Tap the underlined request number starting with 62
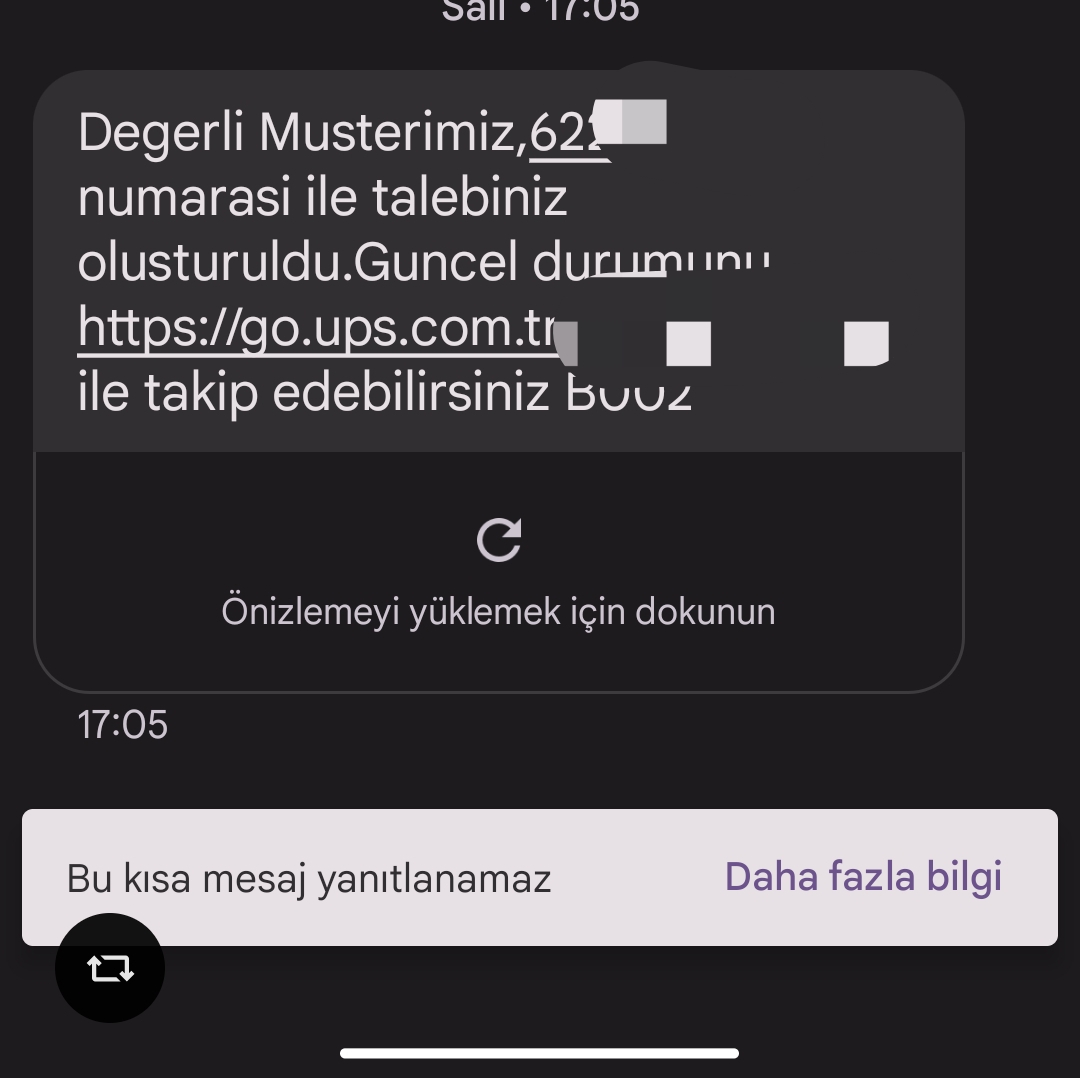The image size is (1080, 1078). coord(566,132)
